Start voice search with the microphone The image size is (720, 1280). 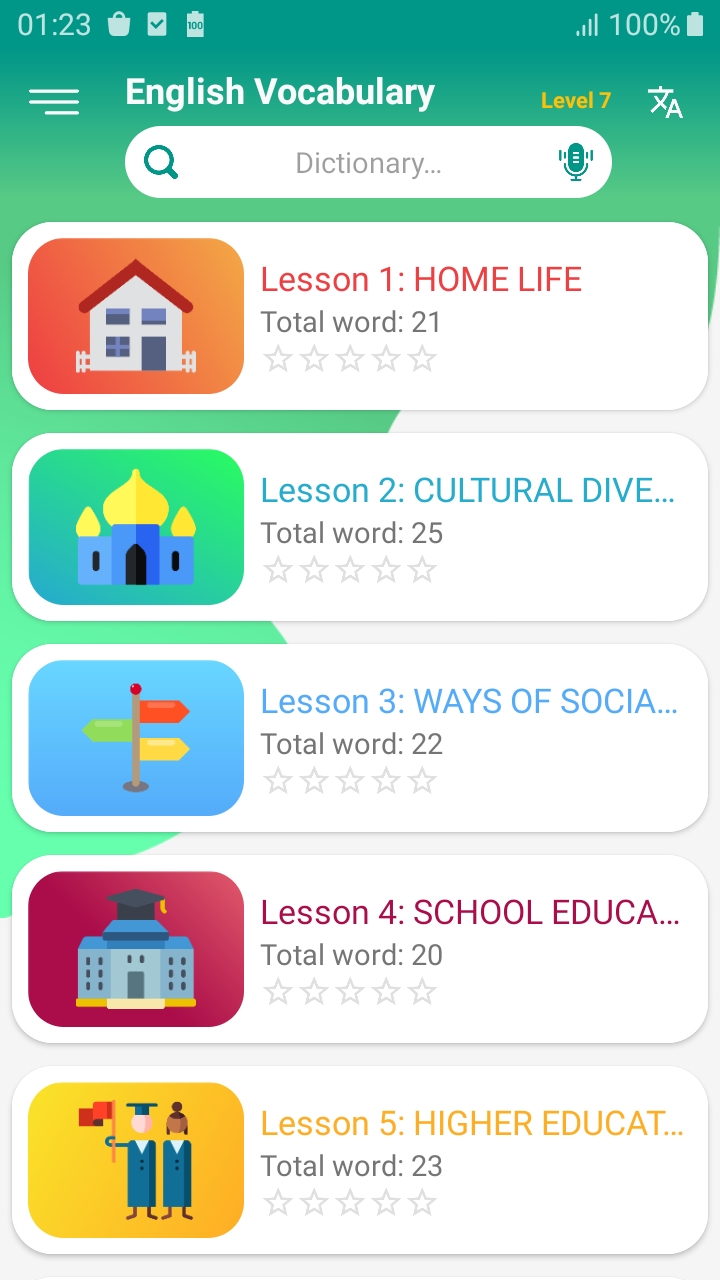pyautogui.click(x=576, y=162)
